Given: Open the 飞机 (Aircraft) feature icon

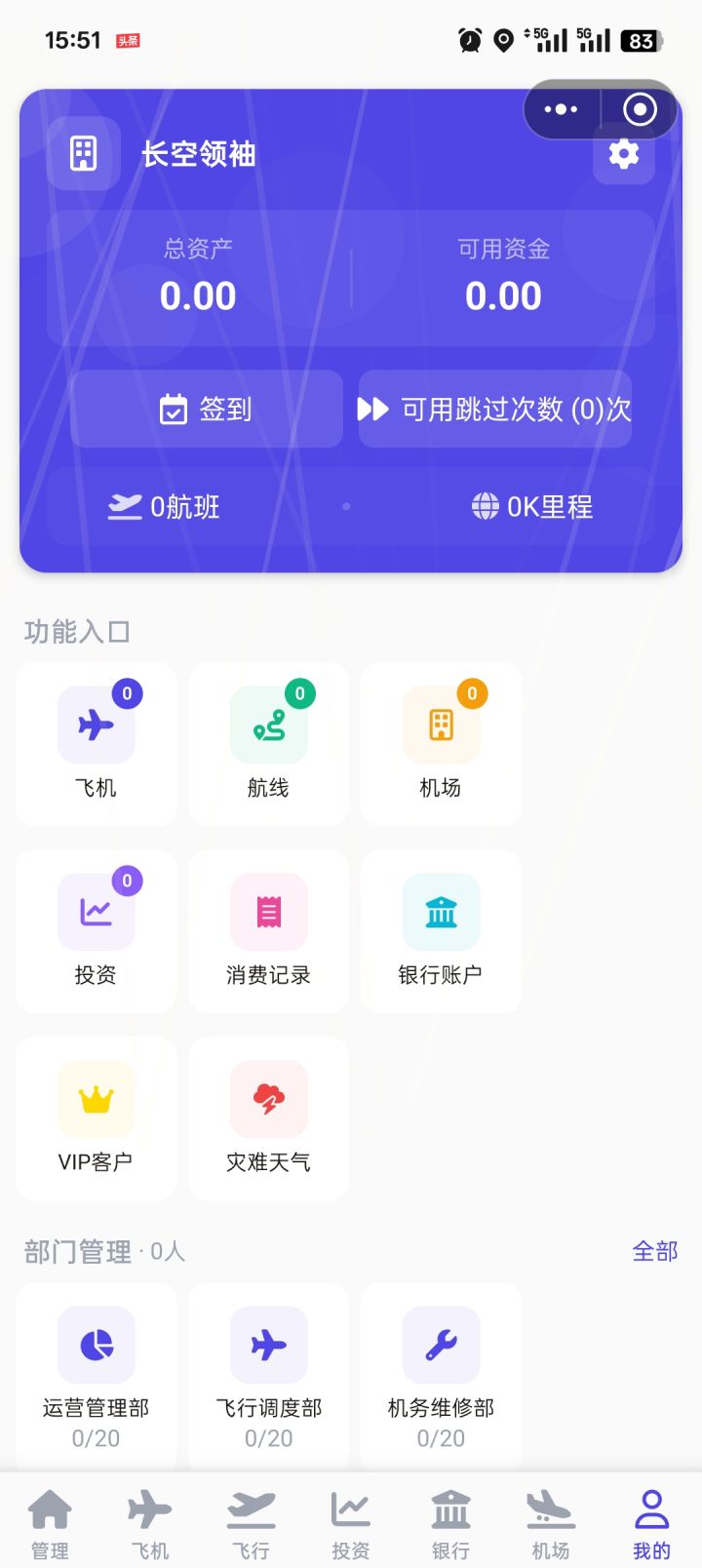Looking at the screenshot, I should (x=96, y=724).
